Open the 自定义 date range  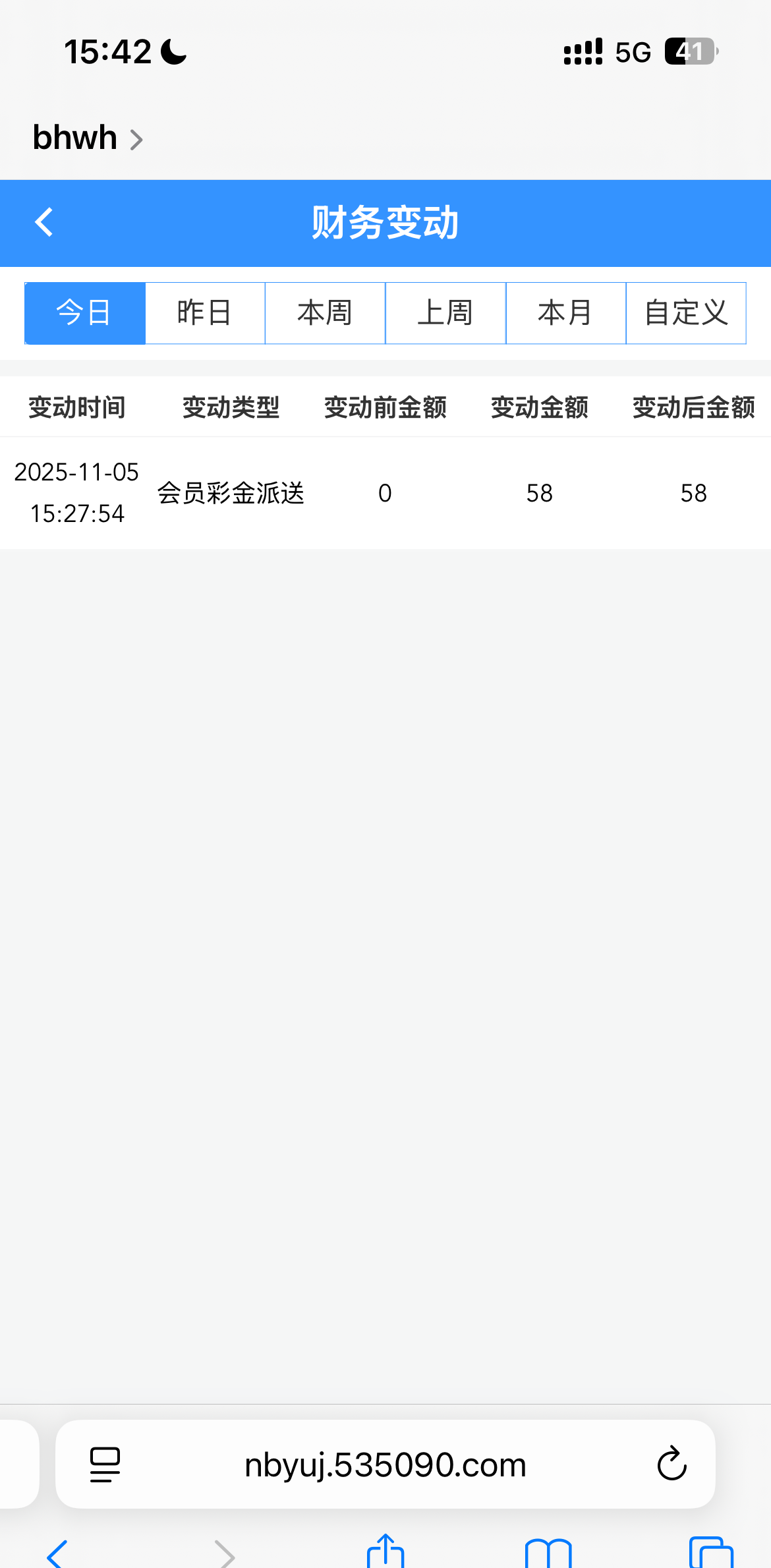(x=686, y=313)
